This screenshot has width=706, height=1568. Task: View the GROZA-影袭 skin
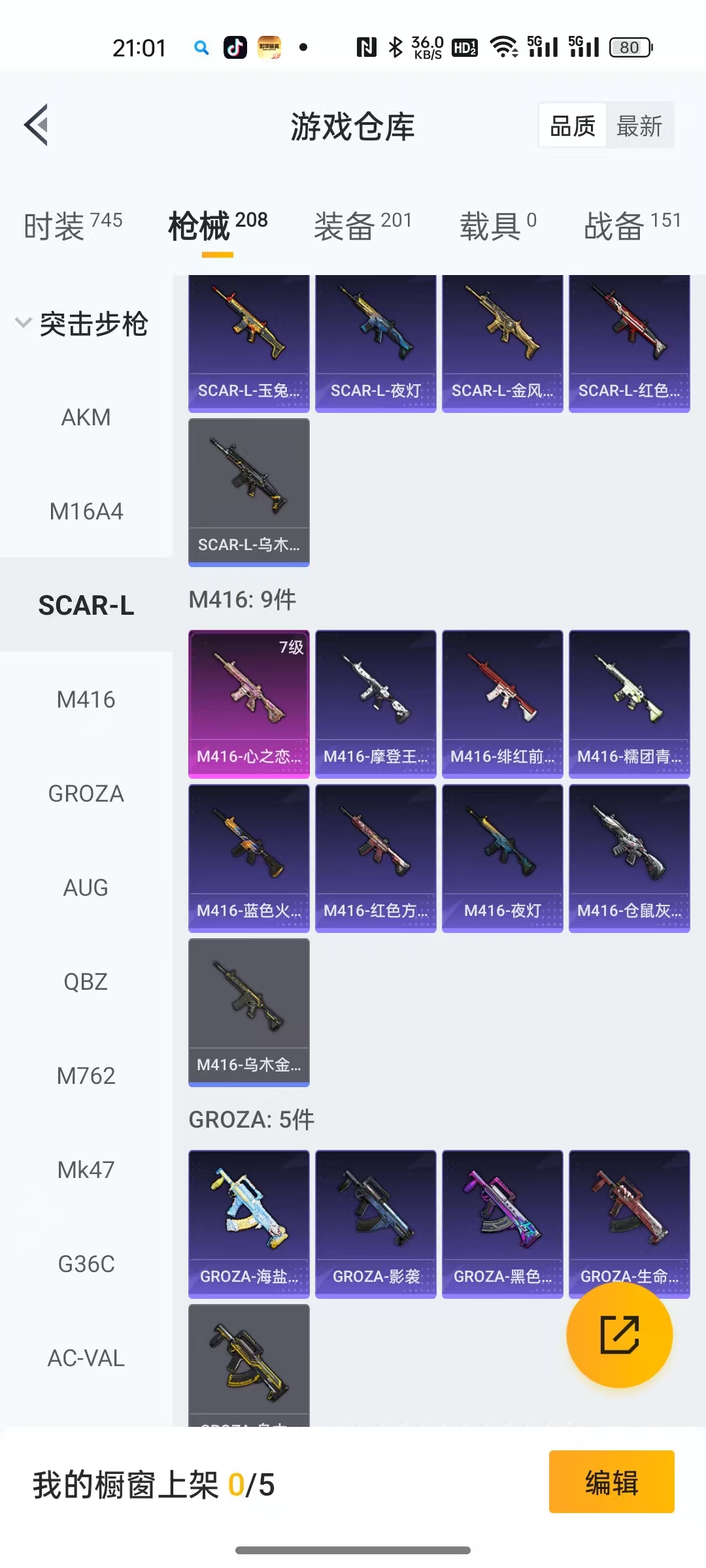pos(375,1223)
